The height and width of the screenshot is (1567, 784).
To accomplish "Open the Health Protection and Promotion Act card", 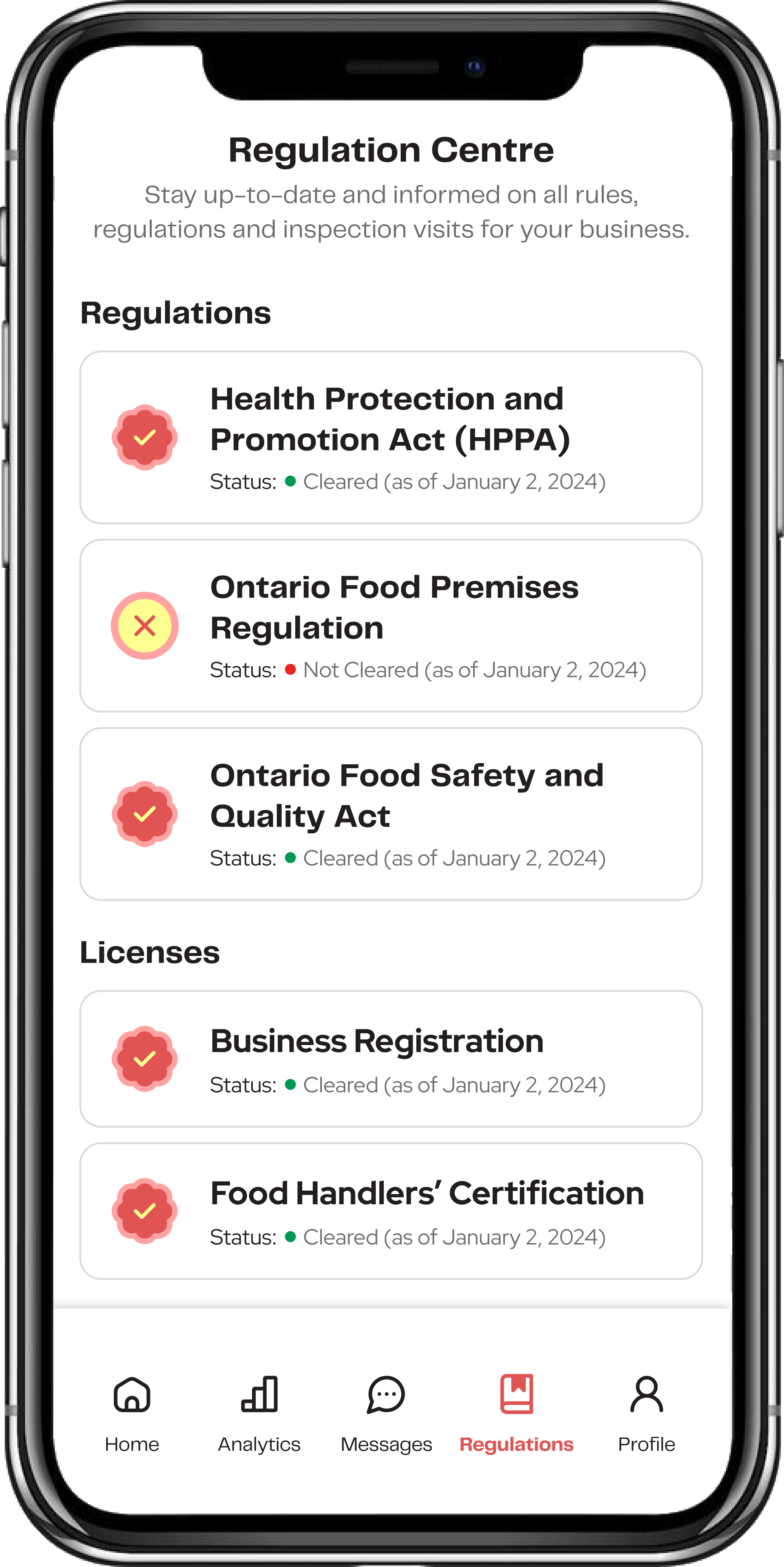I will pos(391,437).
